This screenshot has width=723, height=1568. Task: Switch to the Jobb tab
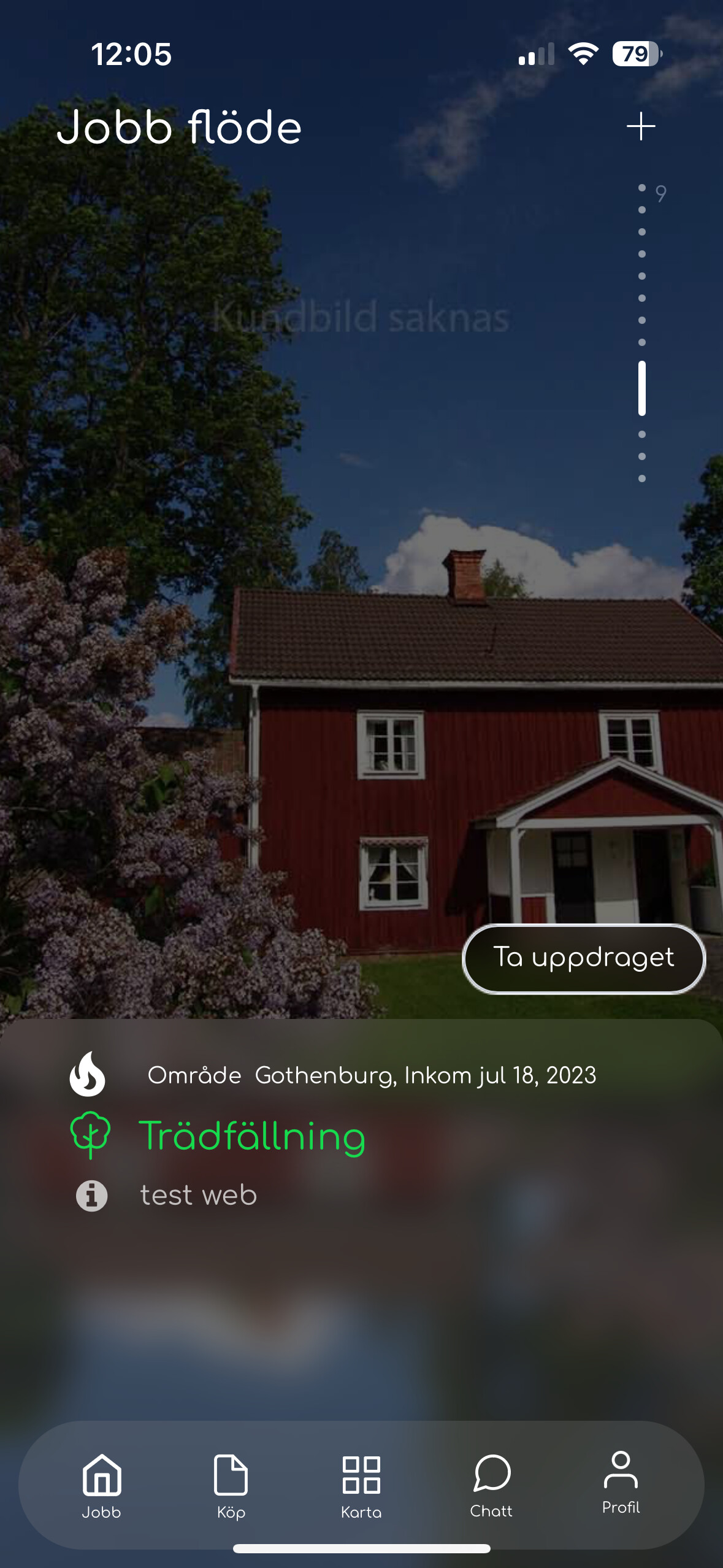102,1485
